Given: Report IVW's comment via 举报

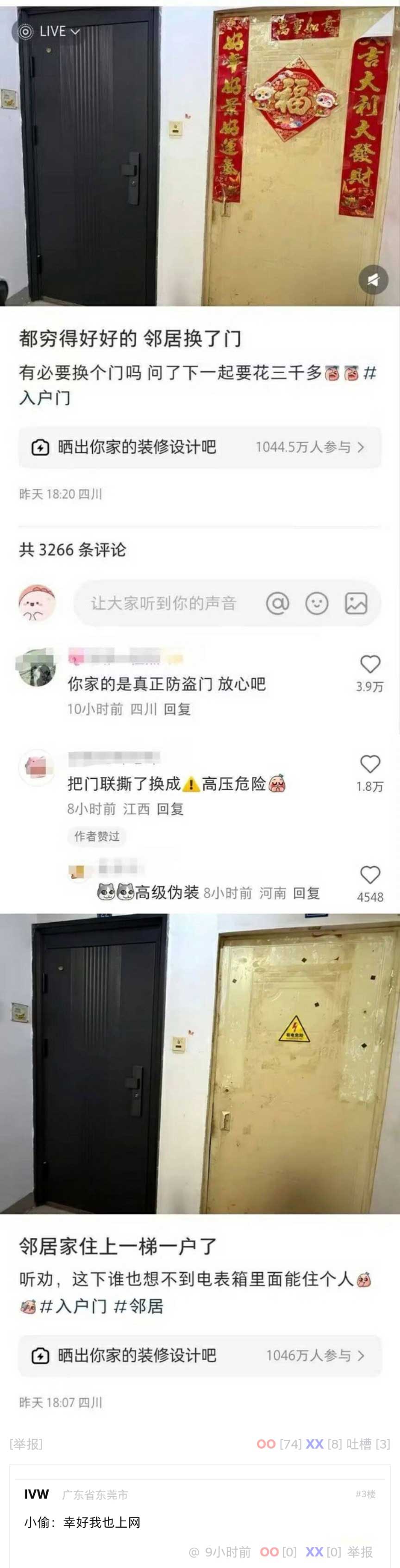Looking at the screenshot, I should pyautogui.click(x=360, y=1551).
